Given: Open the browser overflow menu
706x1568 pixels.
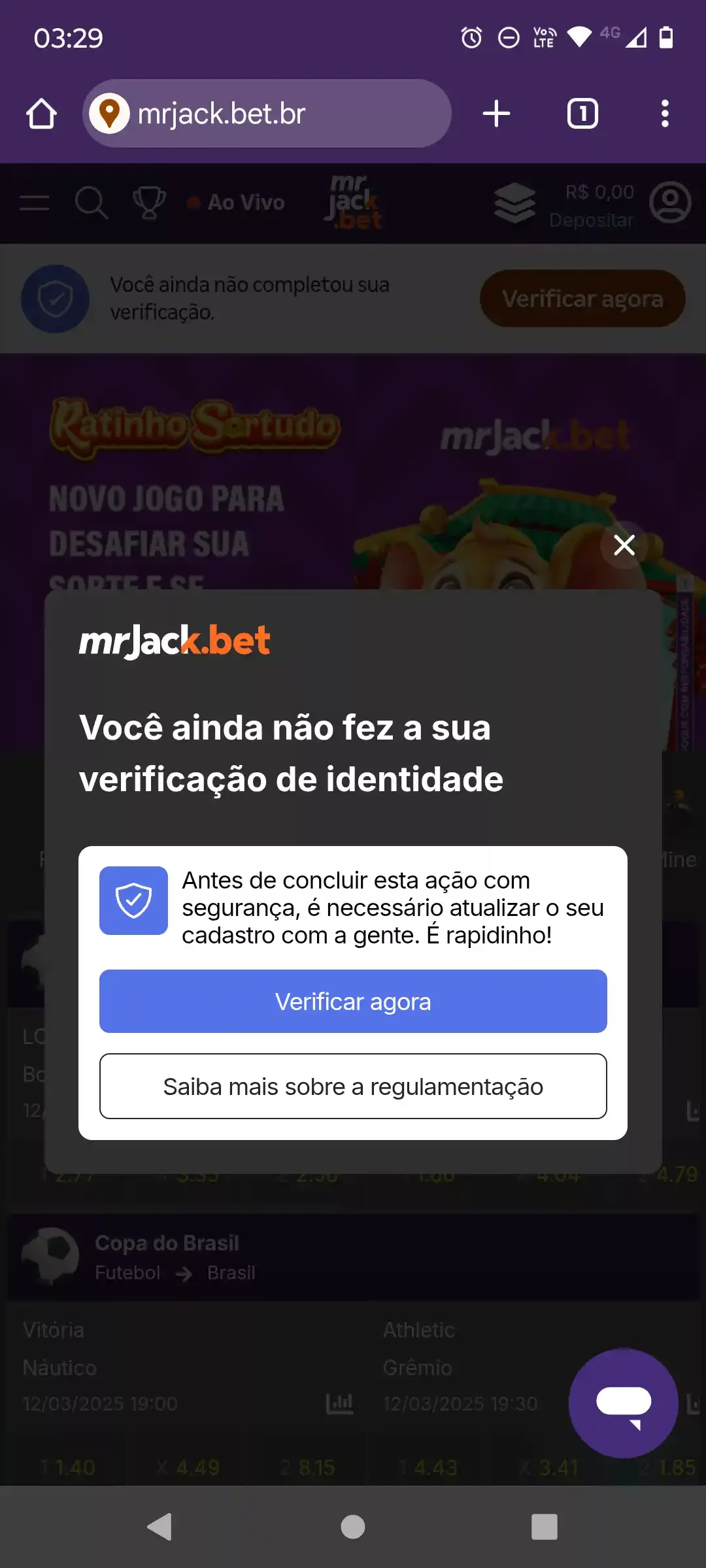Looking at the screenshot, I should (665, 112).
